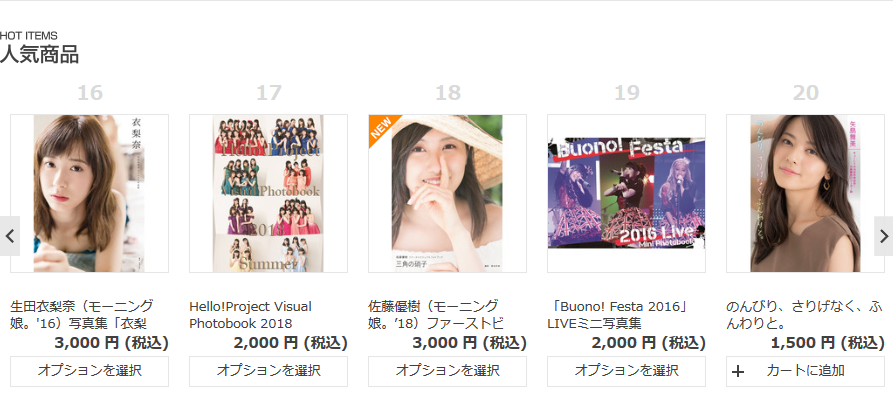Select options for 生田衣梨奈 photobook
The height and width of the screenshot is (417, 893).
(x=89, y=371)
